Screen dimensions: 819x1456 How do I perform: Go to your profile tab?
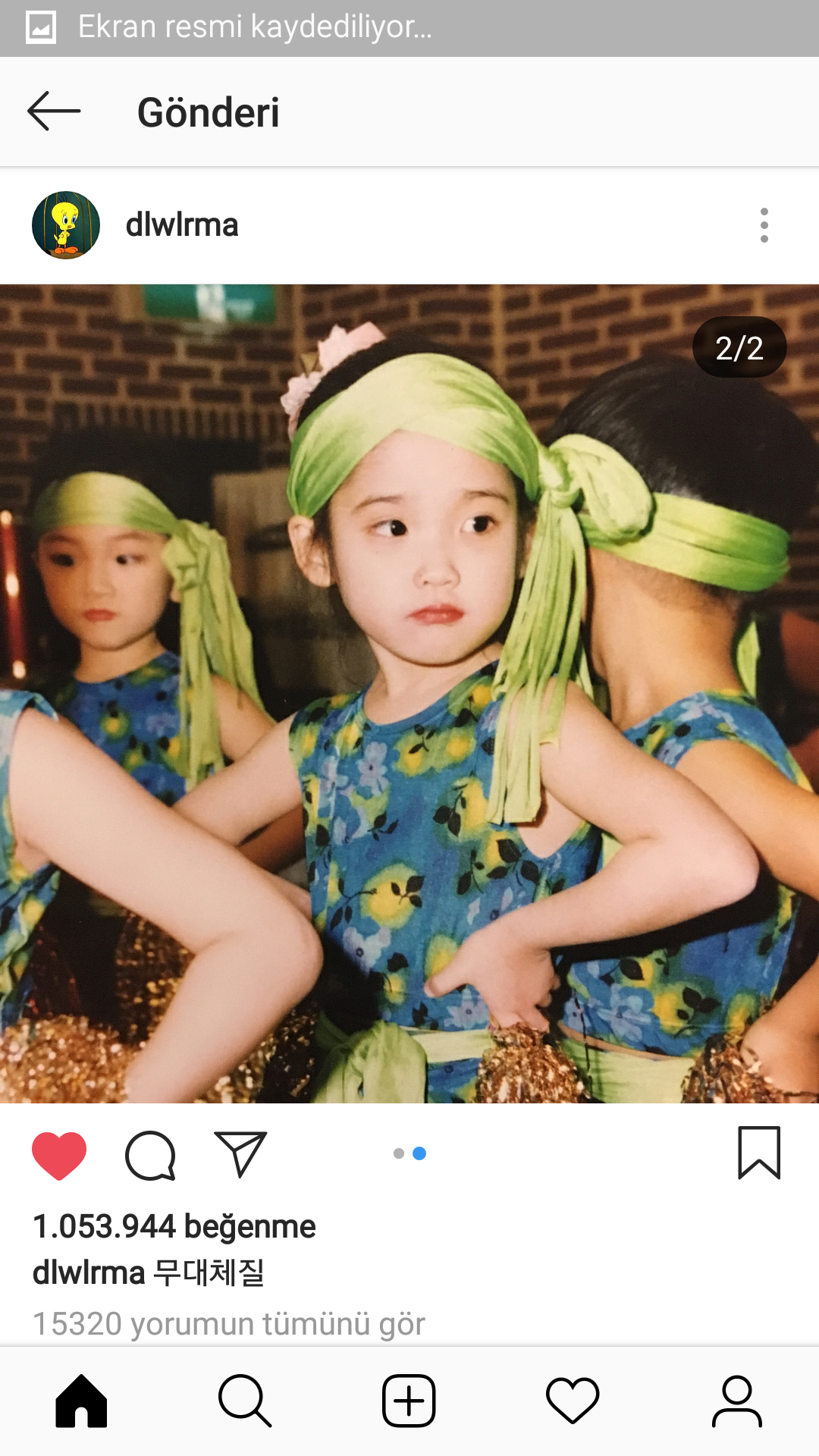pos(736,1401)
